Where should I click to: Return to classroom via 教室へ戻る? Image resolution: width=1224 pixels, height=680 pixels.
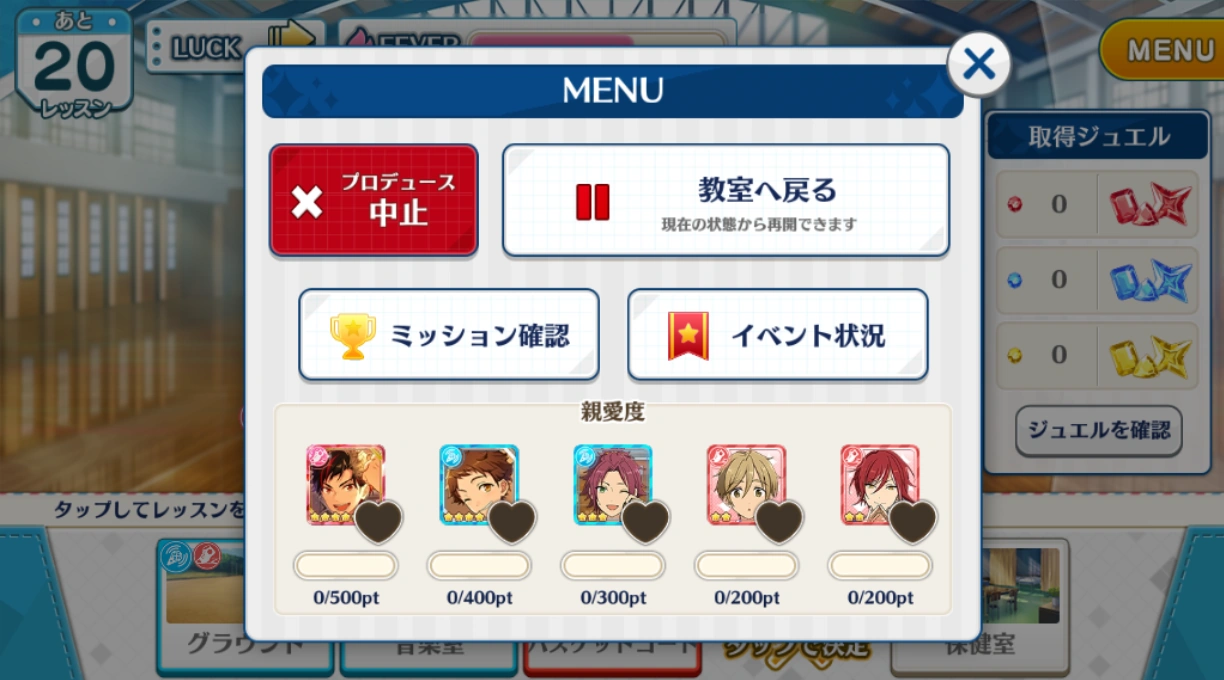[x=726, y=200]
